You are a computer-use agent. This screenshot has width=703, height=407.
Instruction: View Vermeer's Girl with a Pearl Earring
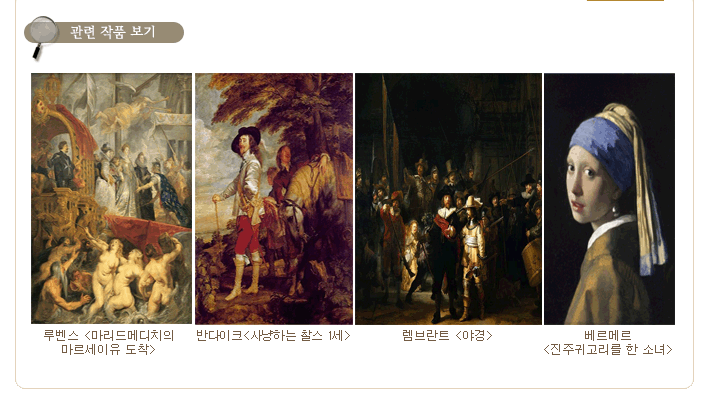pos(609,198)
